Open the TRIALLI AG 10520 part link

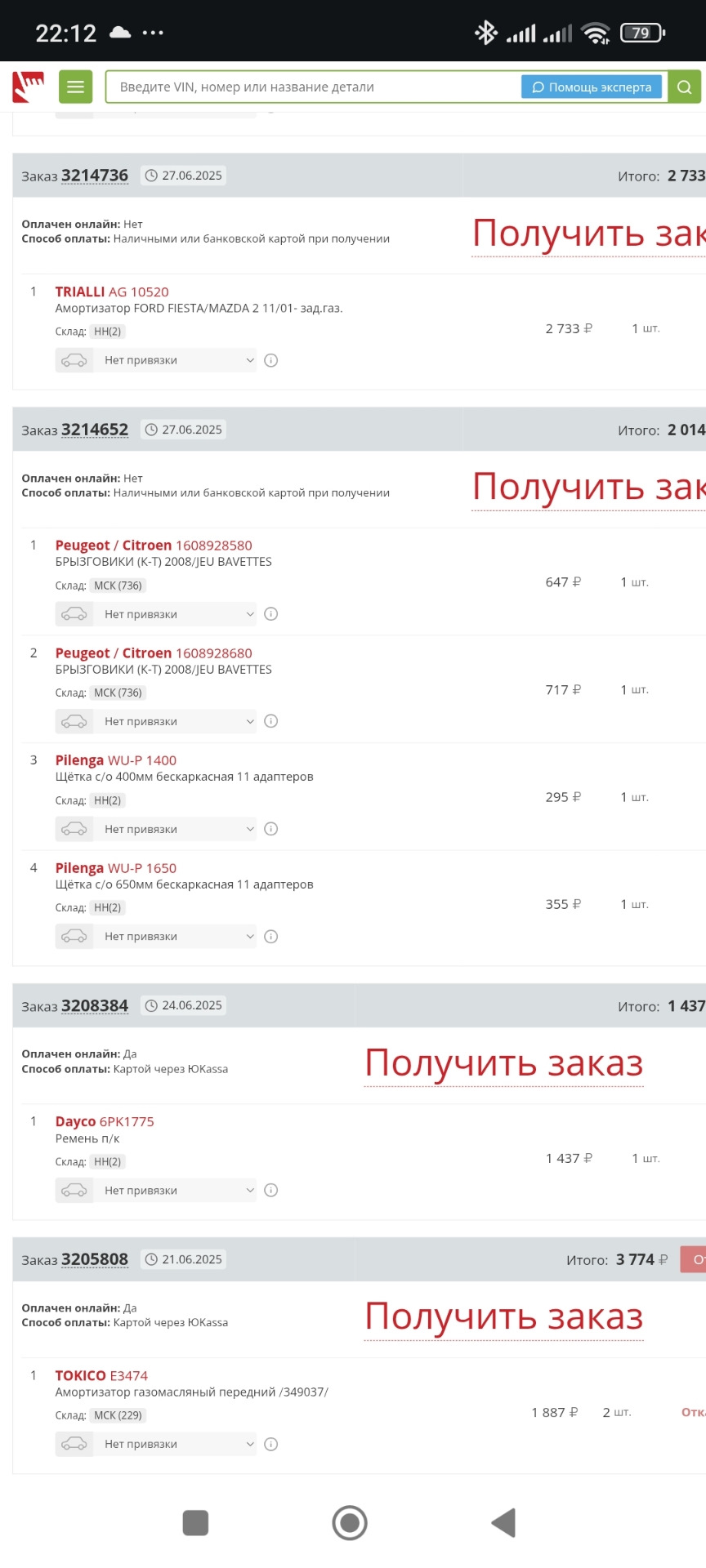click(112, 292)
